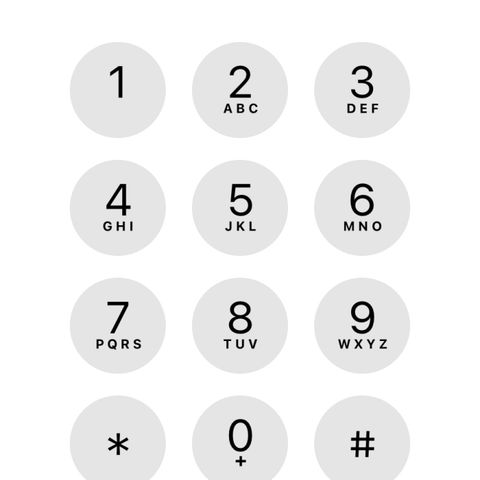Dial 5 on the JKL key
Screen dimensions: 480x480
[x=240, y=208]
